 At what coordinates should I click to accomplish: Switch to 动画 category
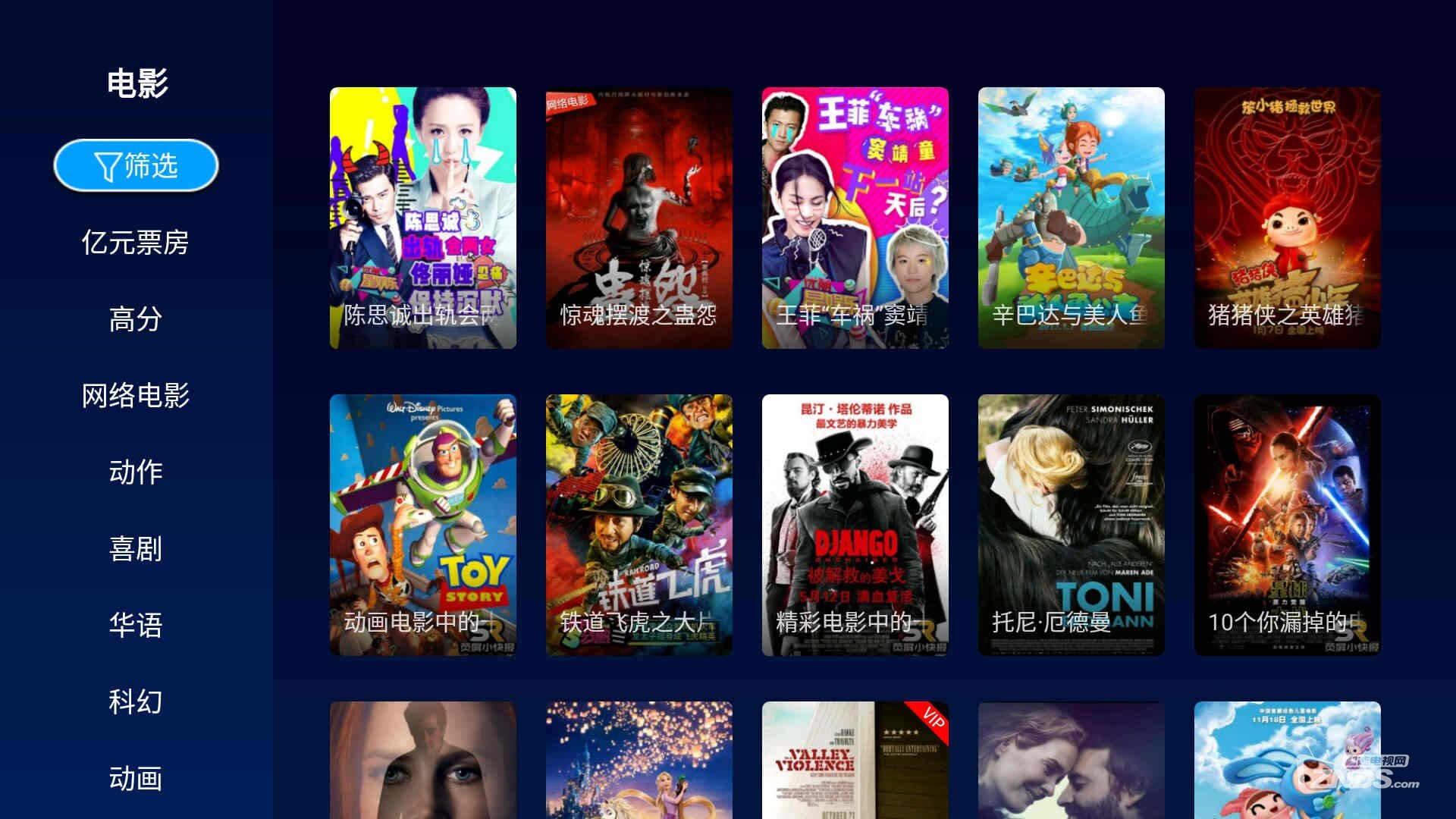click(136, 778)
